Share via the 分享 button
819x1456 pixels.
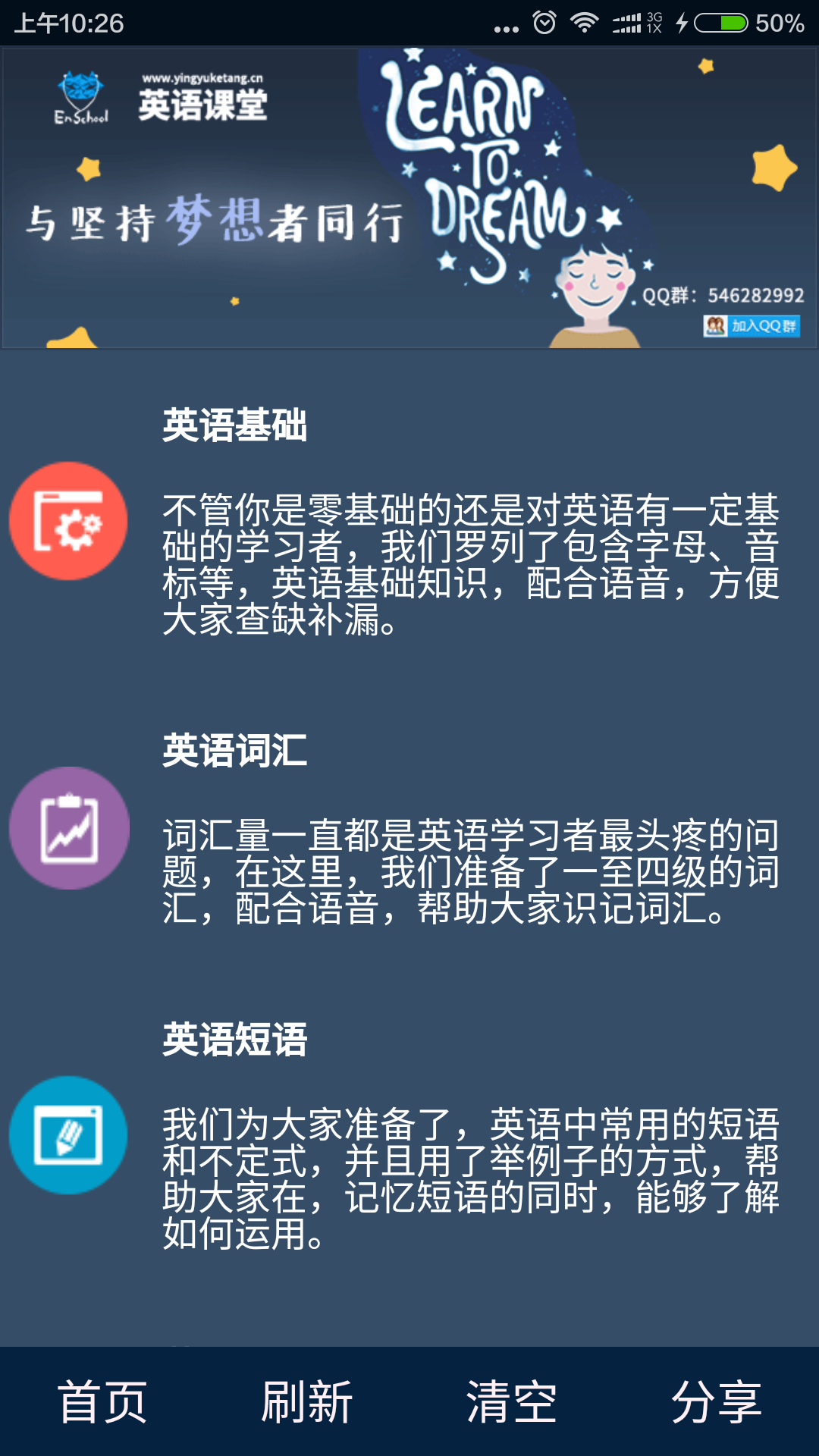click(717, 1401)
